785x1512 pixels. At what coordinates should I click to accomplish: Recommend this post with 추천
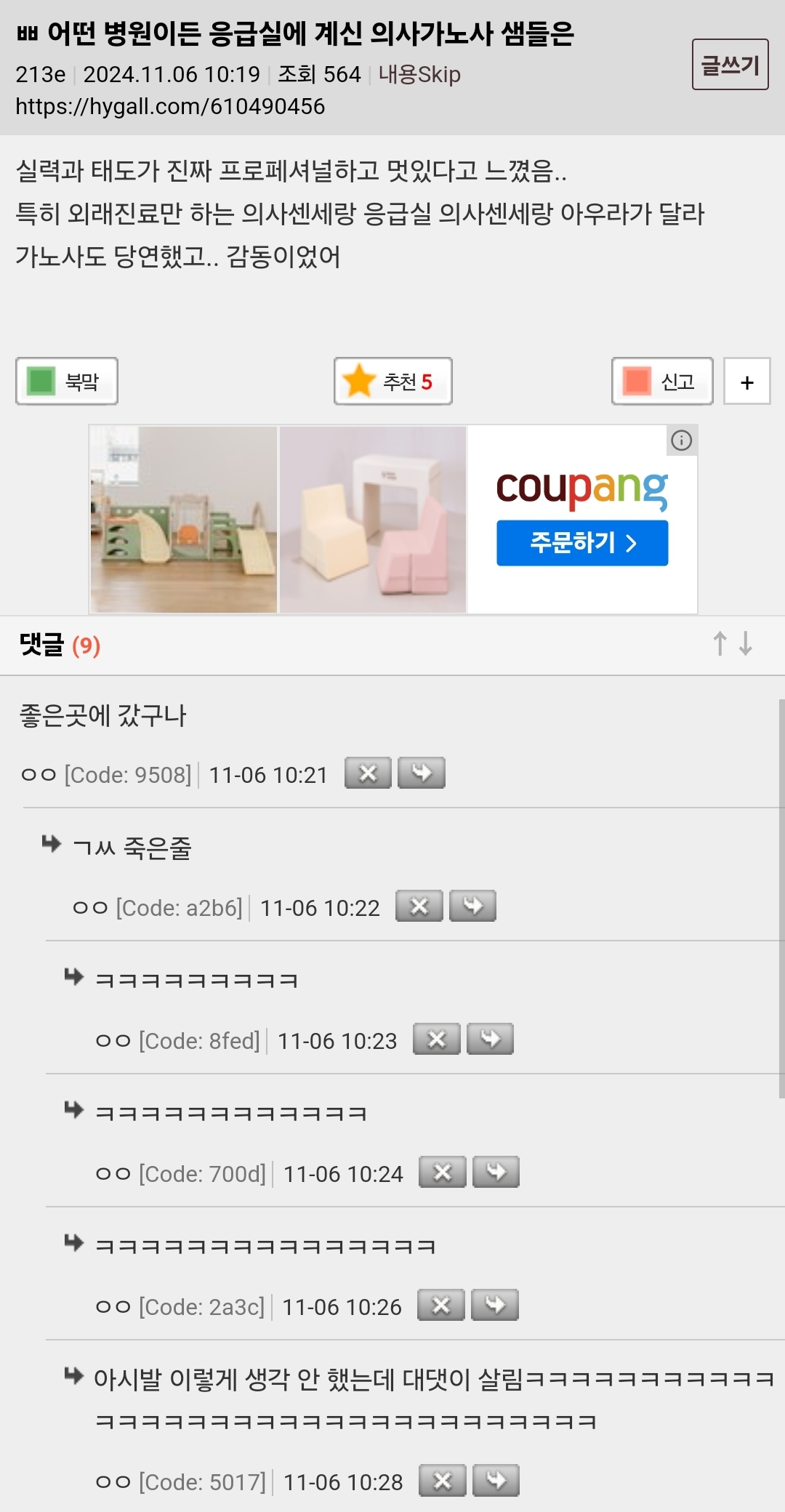[393, 381]
